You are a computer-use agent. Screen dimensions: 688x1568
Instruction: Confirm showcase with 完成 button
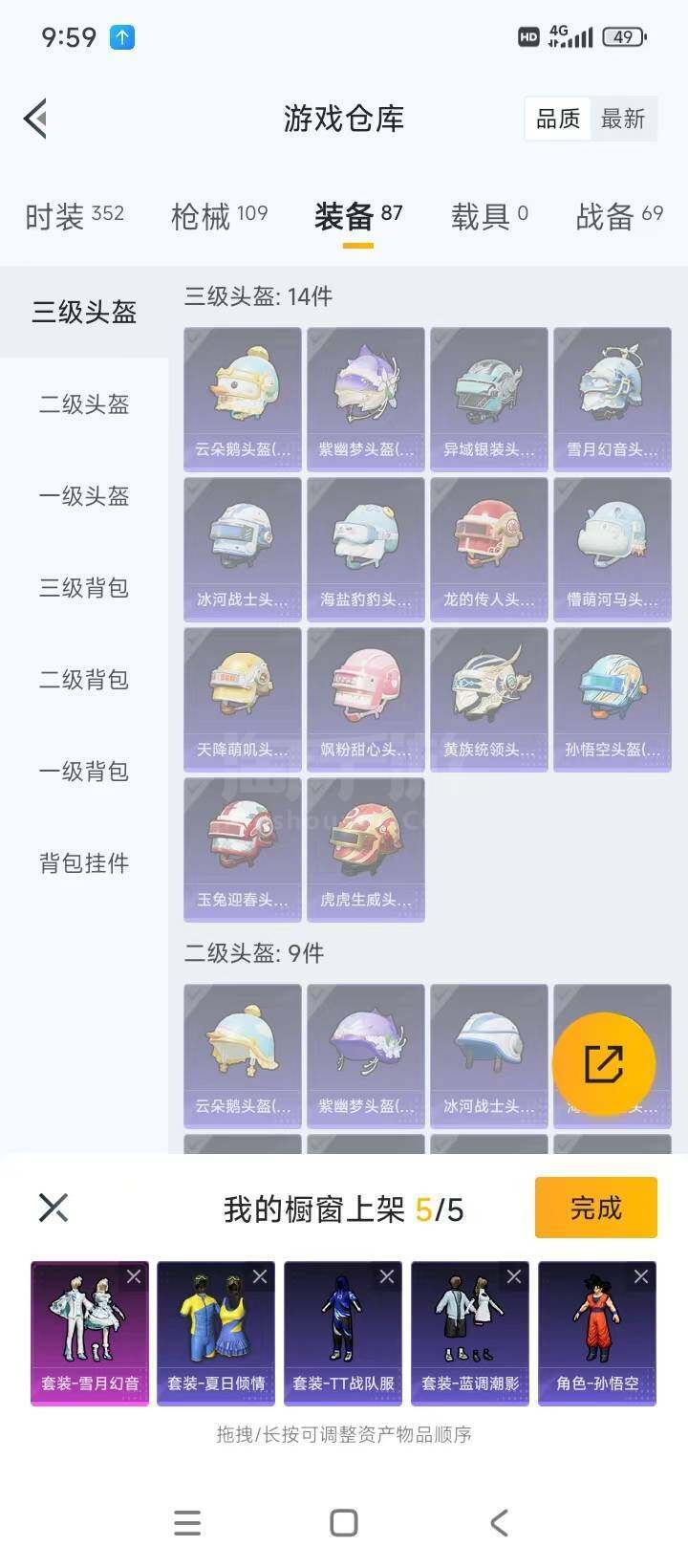[595, 1209]
